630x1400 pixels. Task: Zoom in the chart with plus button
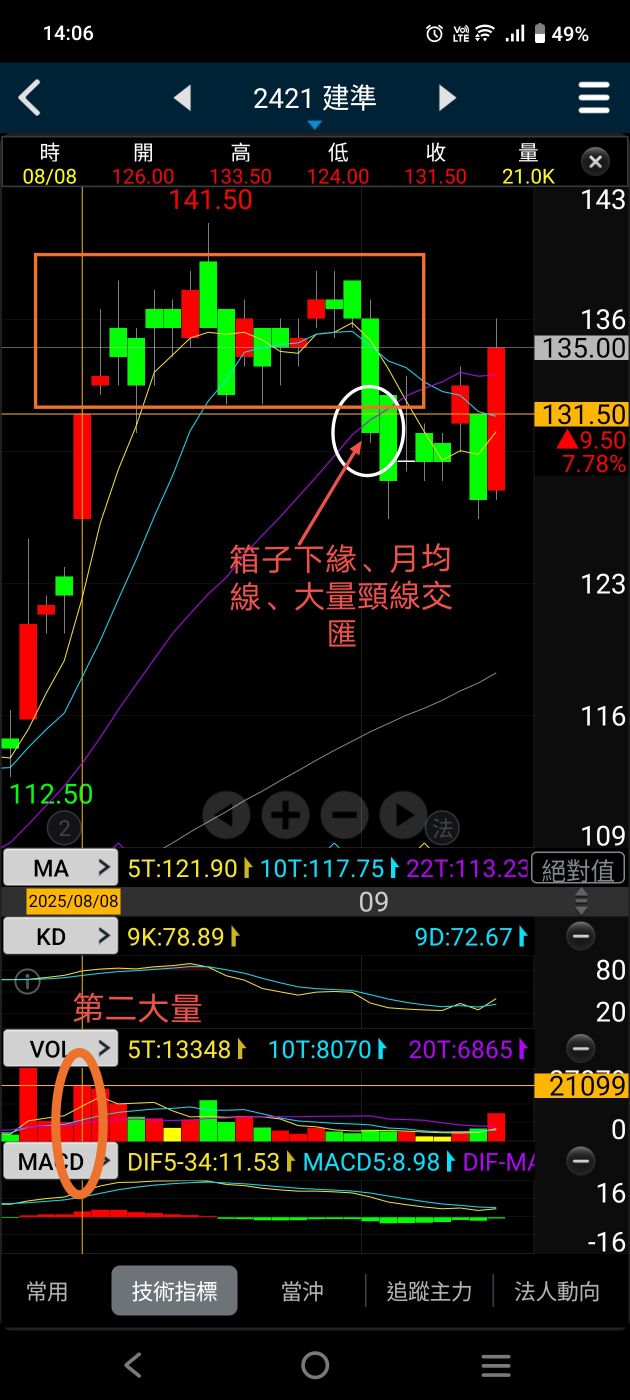[285, 815]
